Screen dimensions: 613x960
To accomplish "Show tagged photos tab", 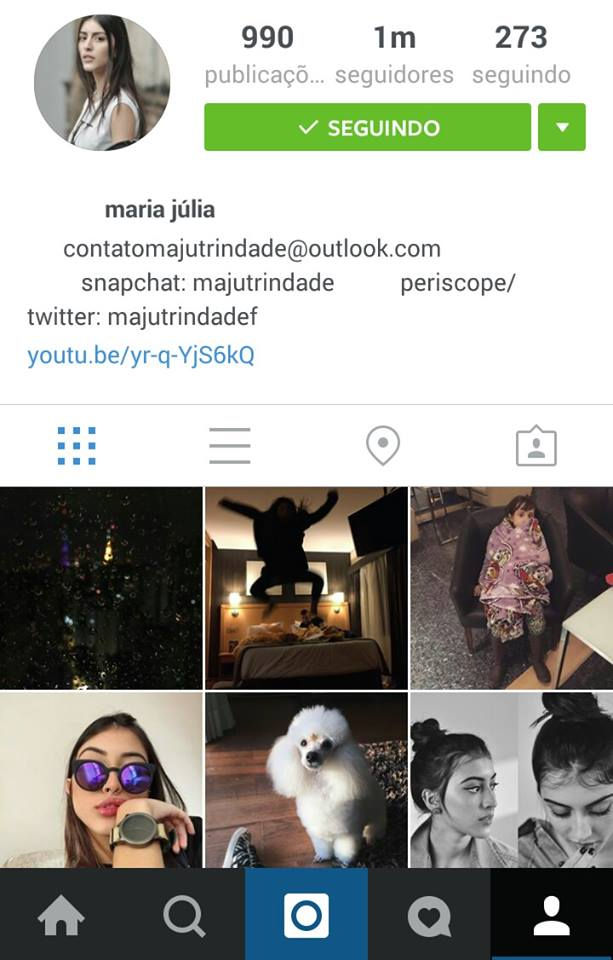I will point(536,446).
